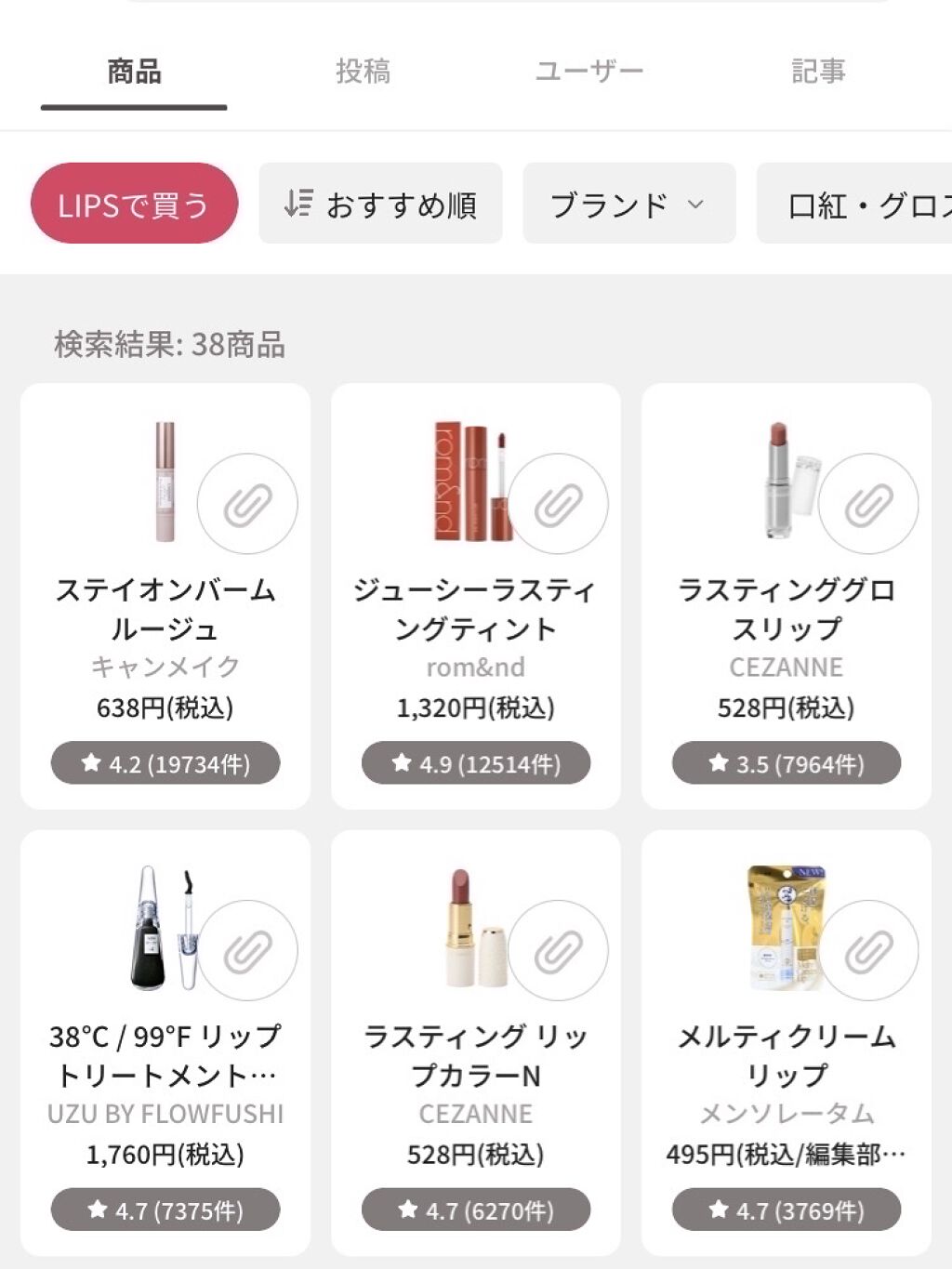952x1269 pixels.
Task: Clip the ステイオンバームルージュ product
Action: pos(247,504)
